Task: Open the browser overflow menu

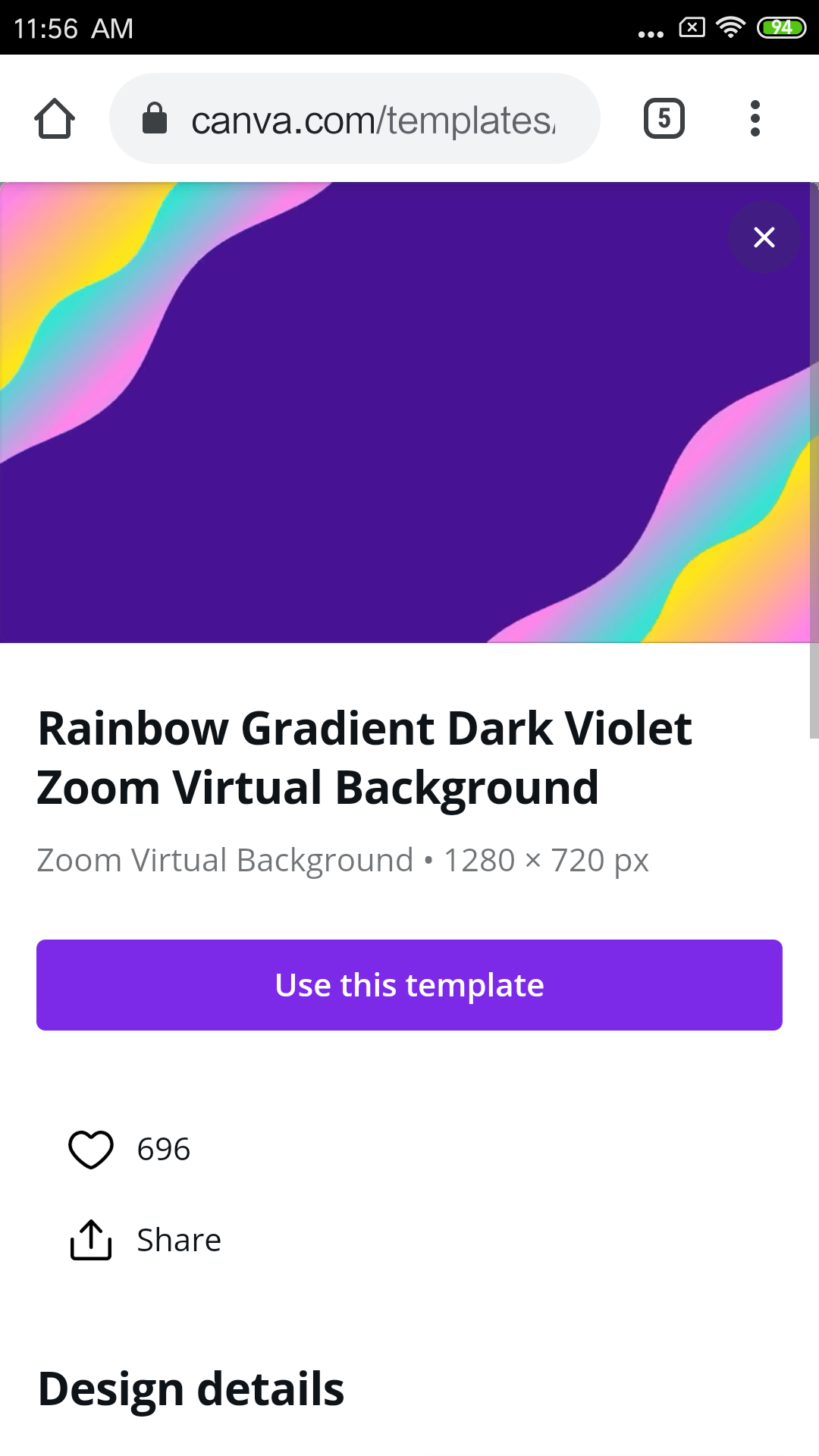Action: click(x=755, y=119)
